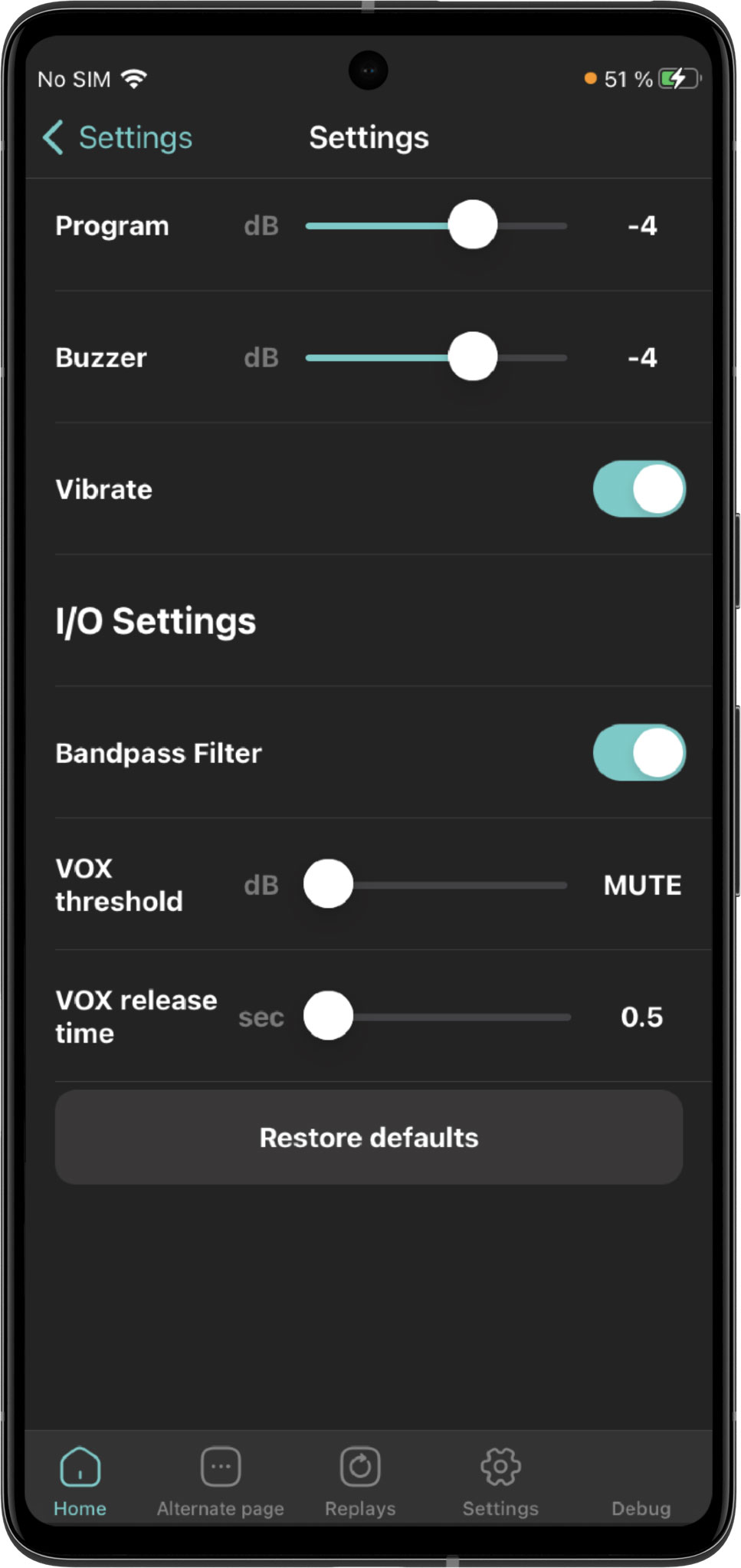Tap the VOX threshold slider track
The image size is (741, 1568).
tap(436, 885)
